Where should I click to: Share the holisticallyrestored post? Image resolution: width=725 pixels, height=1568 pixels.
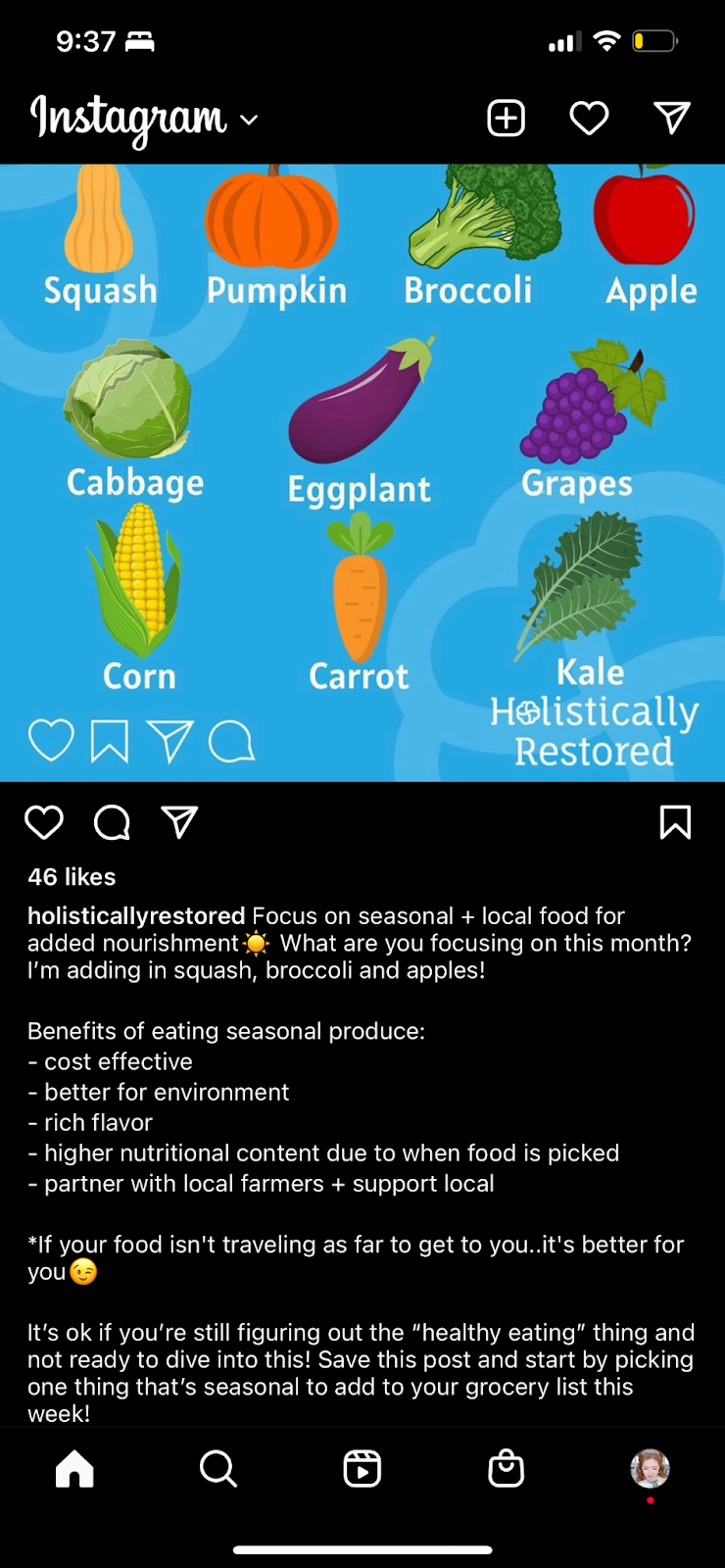(x=179, y=822)
